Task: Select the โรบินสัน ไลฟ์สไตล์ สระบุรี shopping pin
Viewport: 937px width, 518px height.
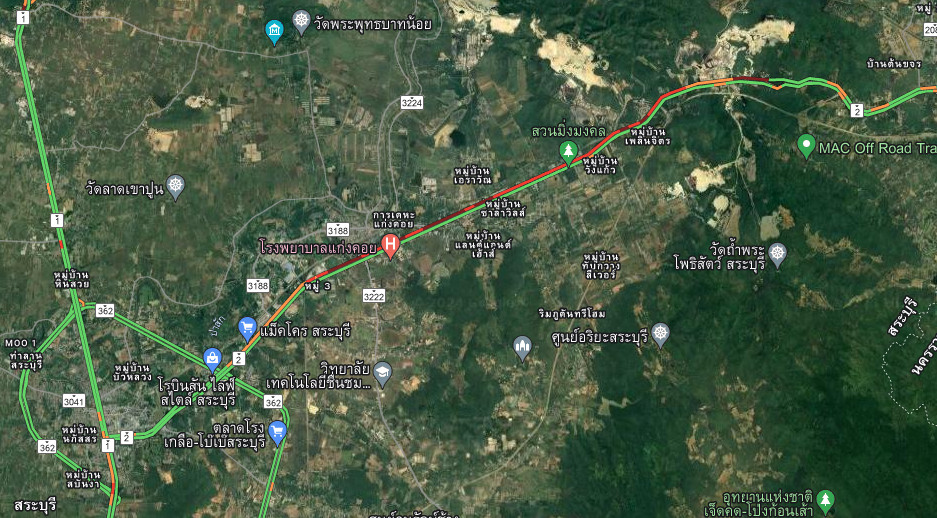Action: (212, 359)
